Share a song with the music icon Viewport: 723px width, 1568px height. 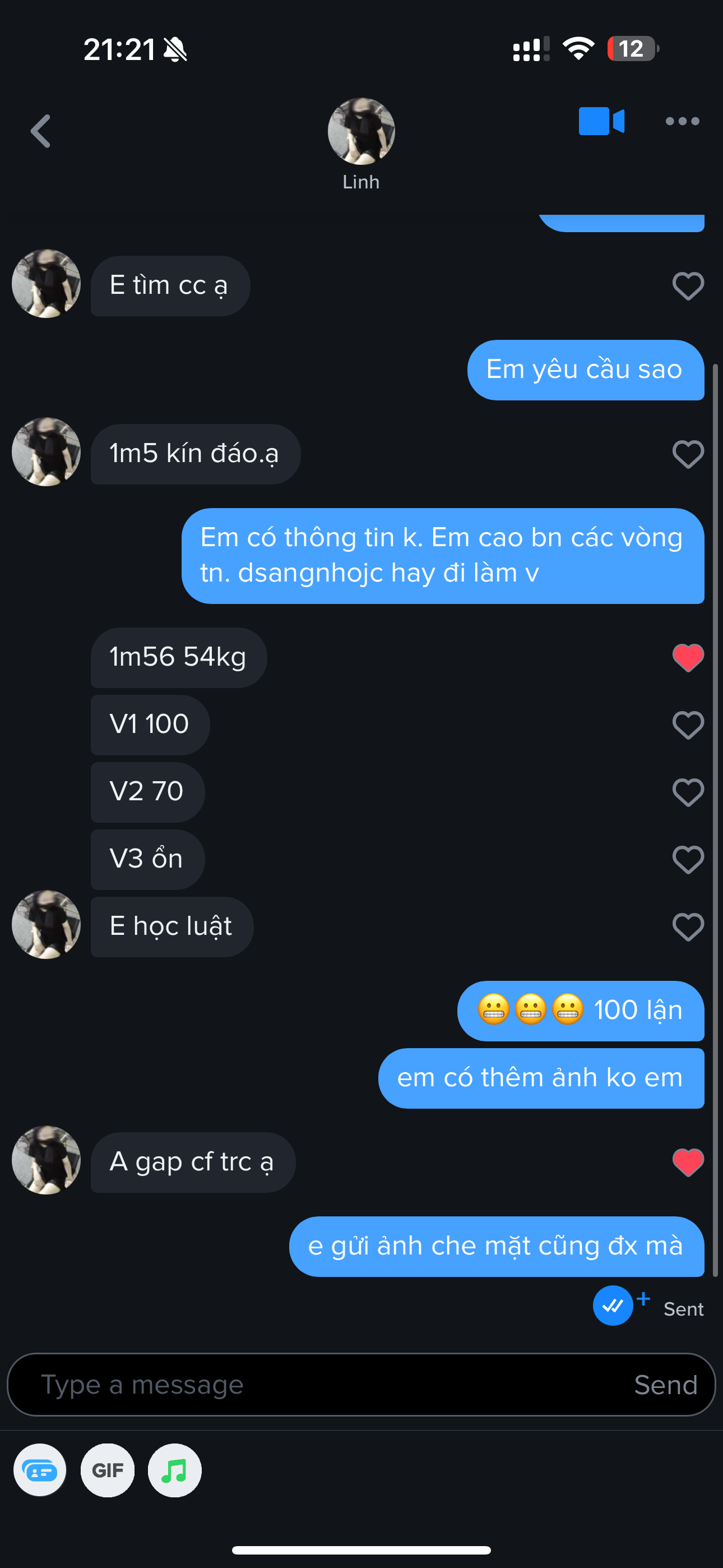175,1470
